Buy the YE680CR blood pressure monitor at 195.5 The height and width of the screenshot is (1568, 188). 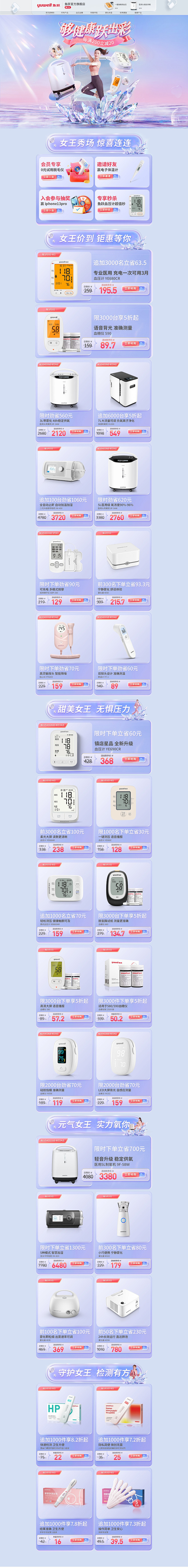pos(130,289)
